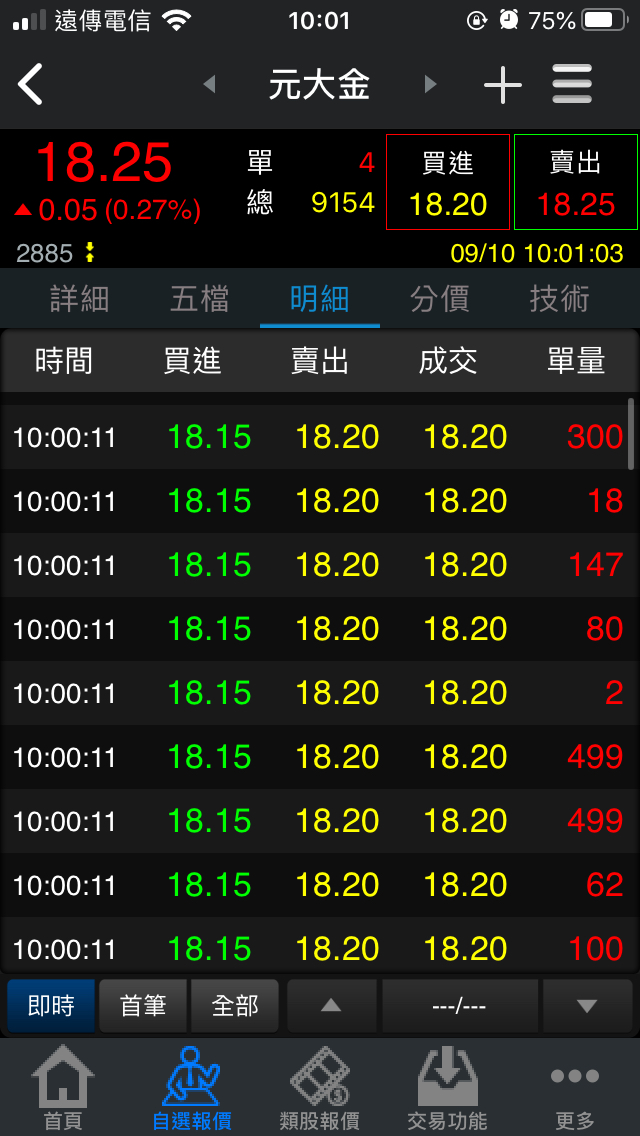Select the 即時 filter button
The height and width of the screenshot is (1136, 640).
[51, 1005]
